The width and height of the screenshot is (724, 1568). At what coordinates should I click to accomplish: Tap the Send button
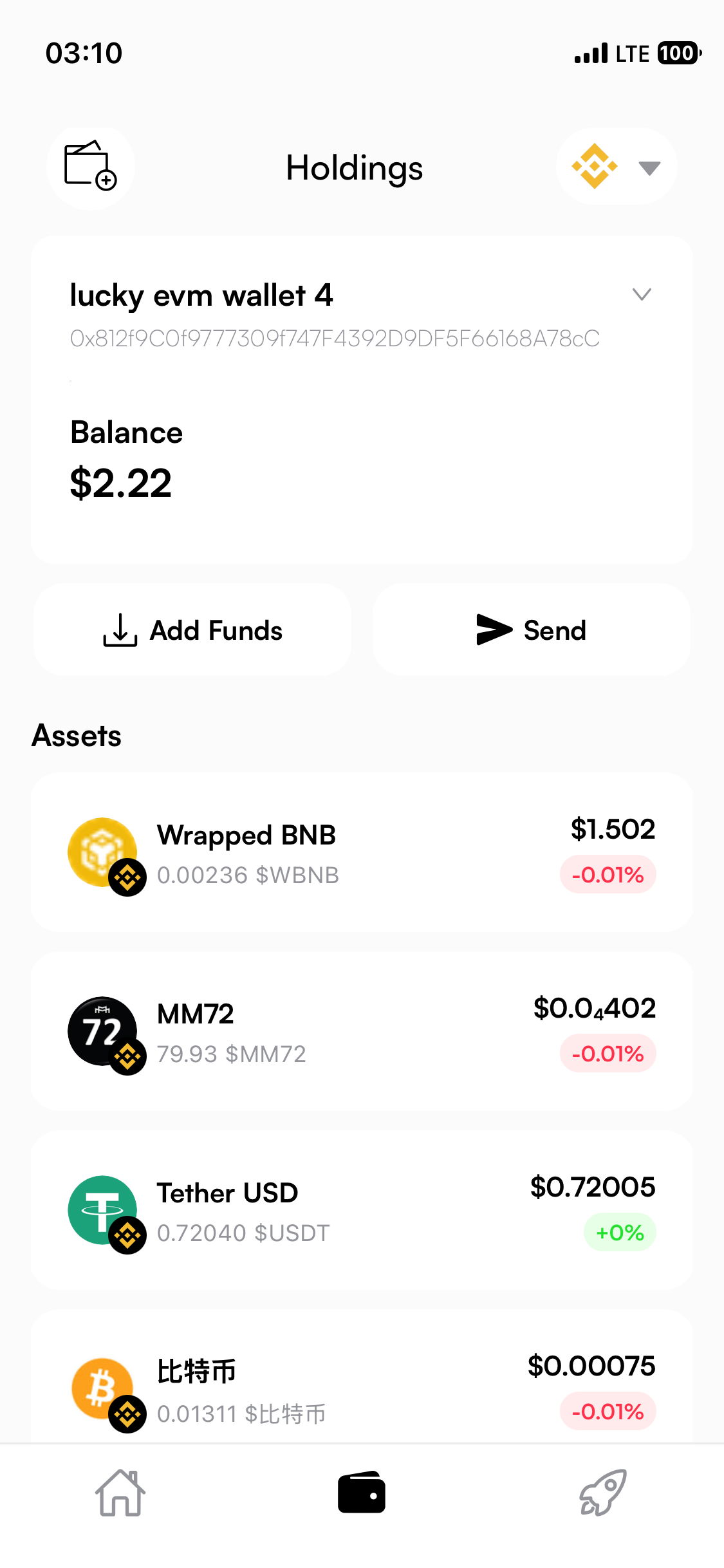coord(531,630)
